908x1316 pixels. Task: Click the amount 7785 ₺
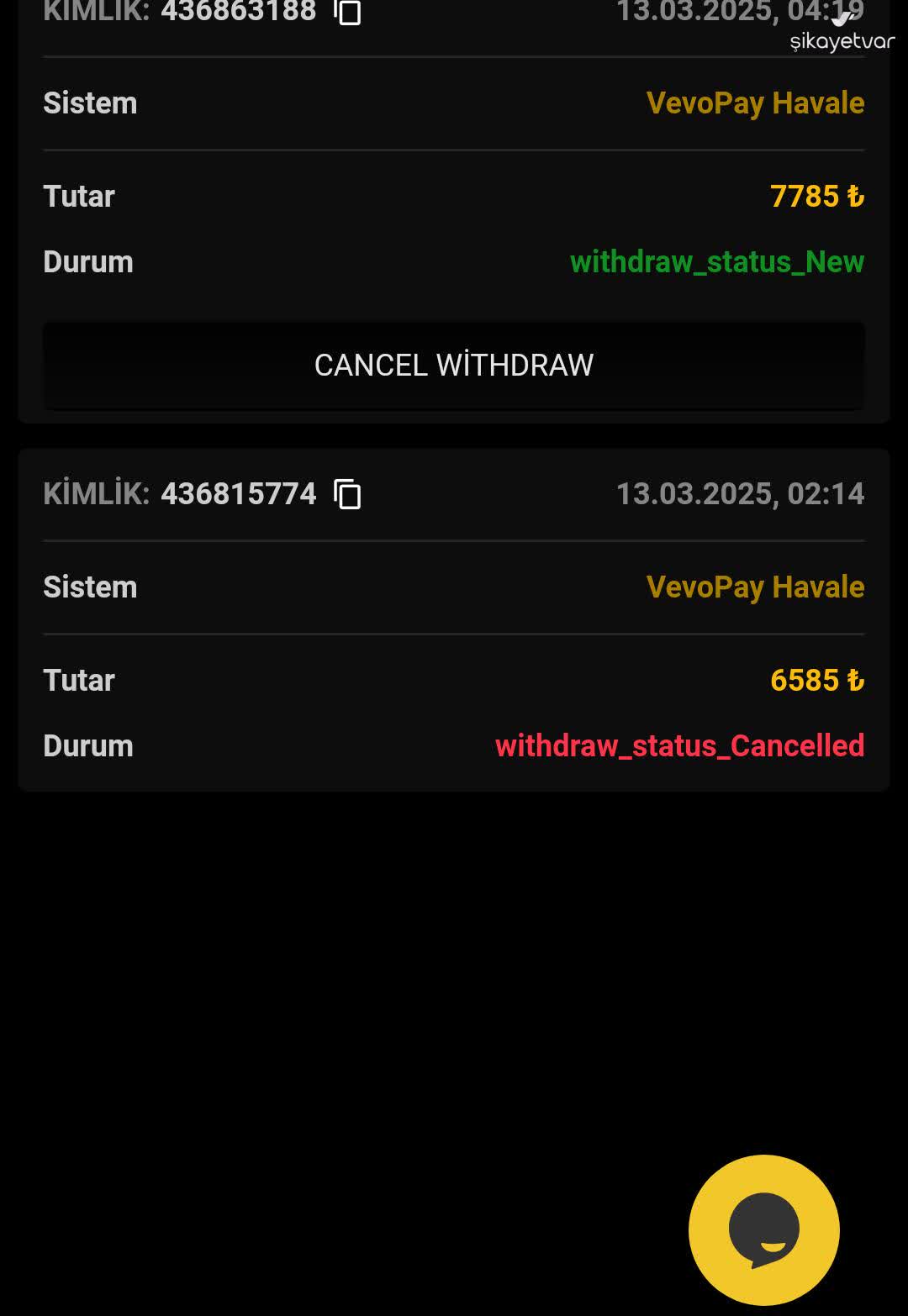(x=818, y=196)
